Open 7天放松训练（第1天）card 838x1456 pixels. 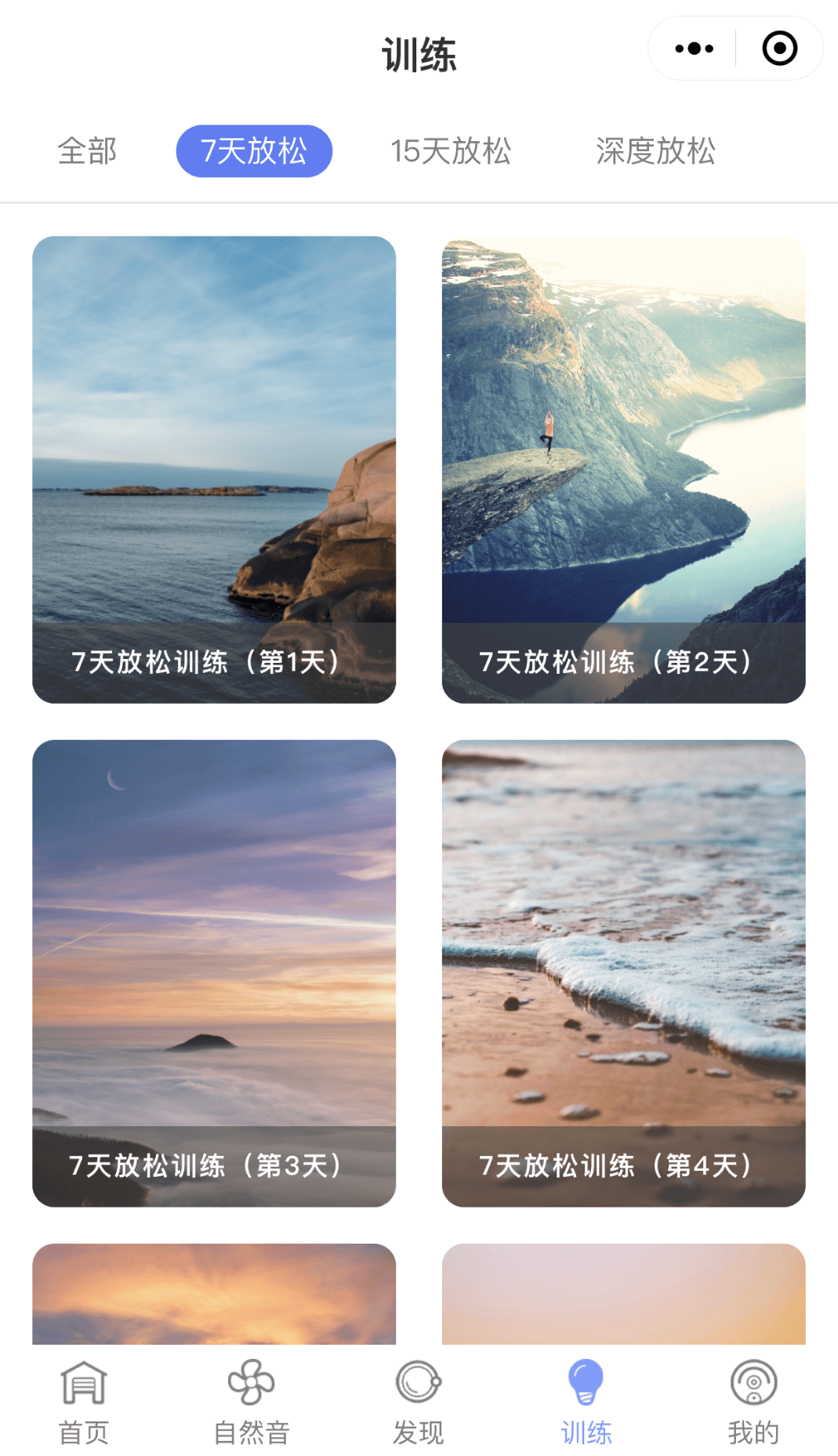pos(214,469)
